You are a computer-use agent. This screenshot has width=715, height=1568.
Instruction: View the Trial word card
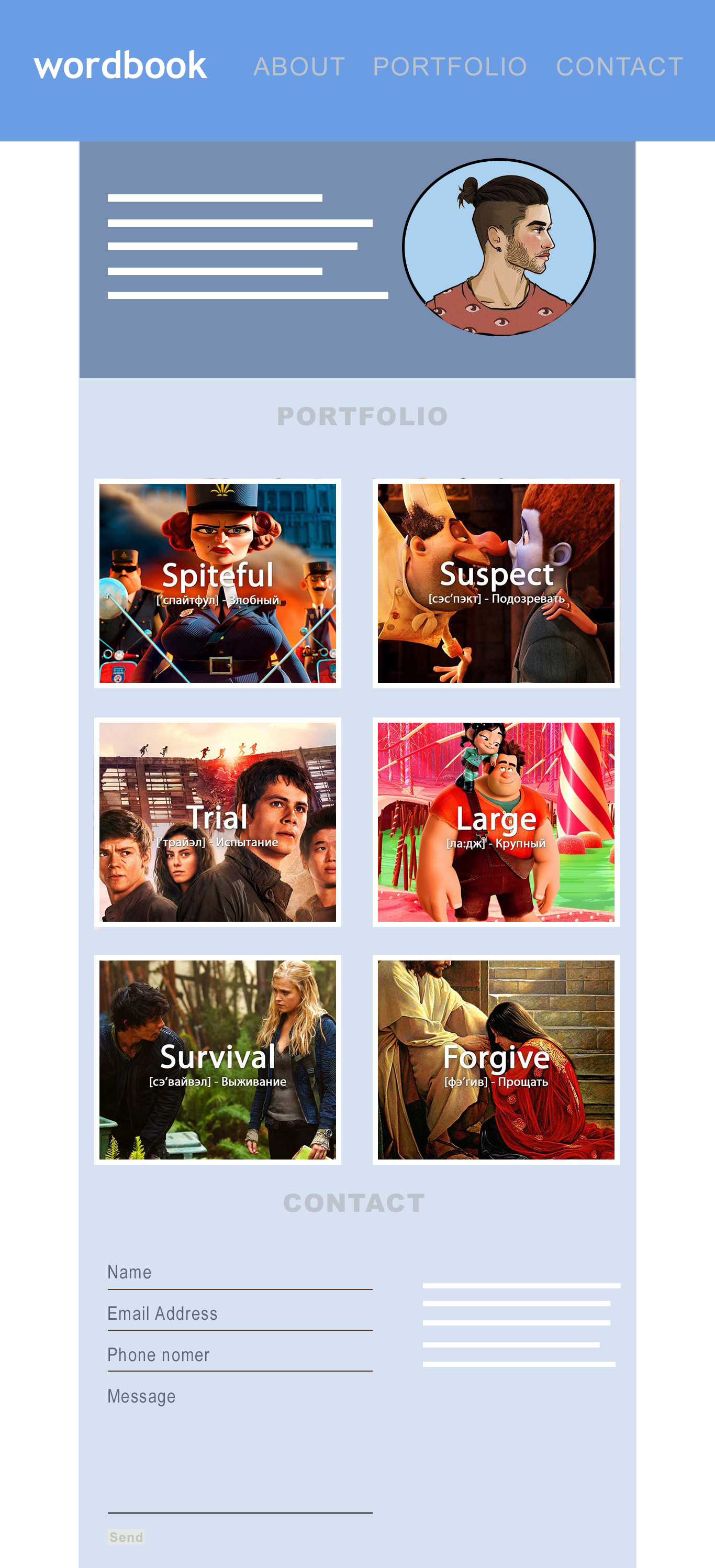[217, 822]
